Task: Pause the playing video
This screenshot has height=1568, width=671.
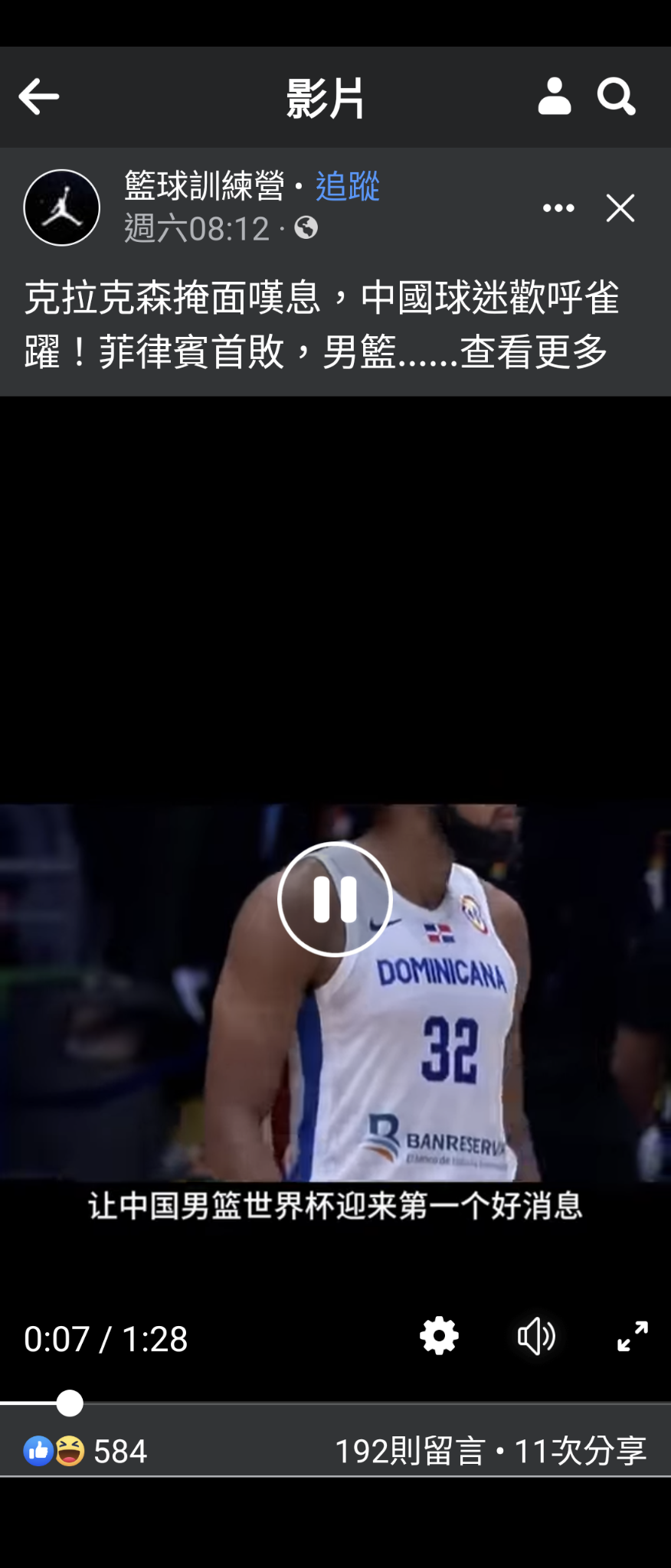Action: coord(335,899)
